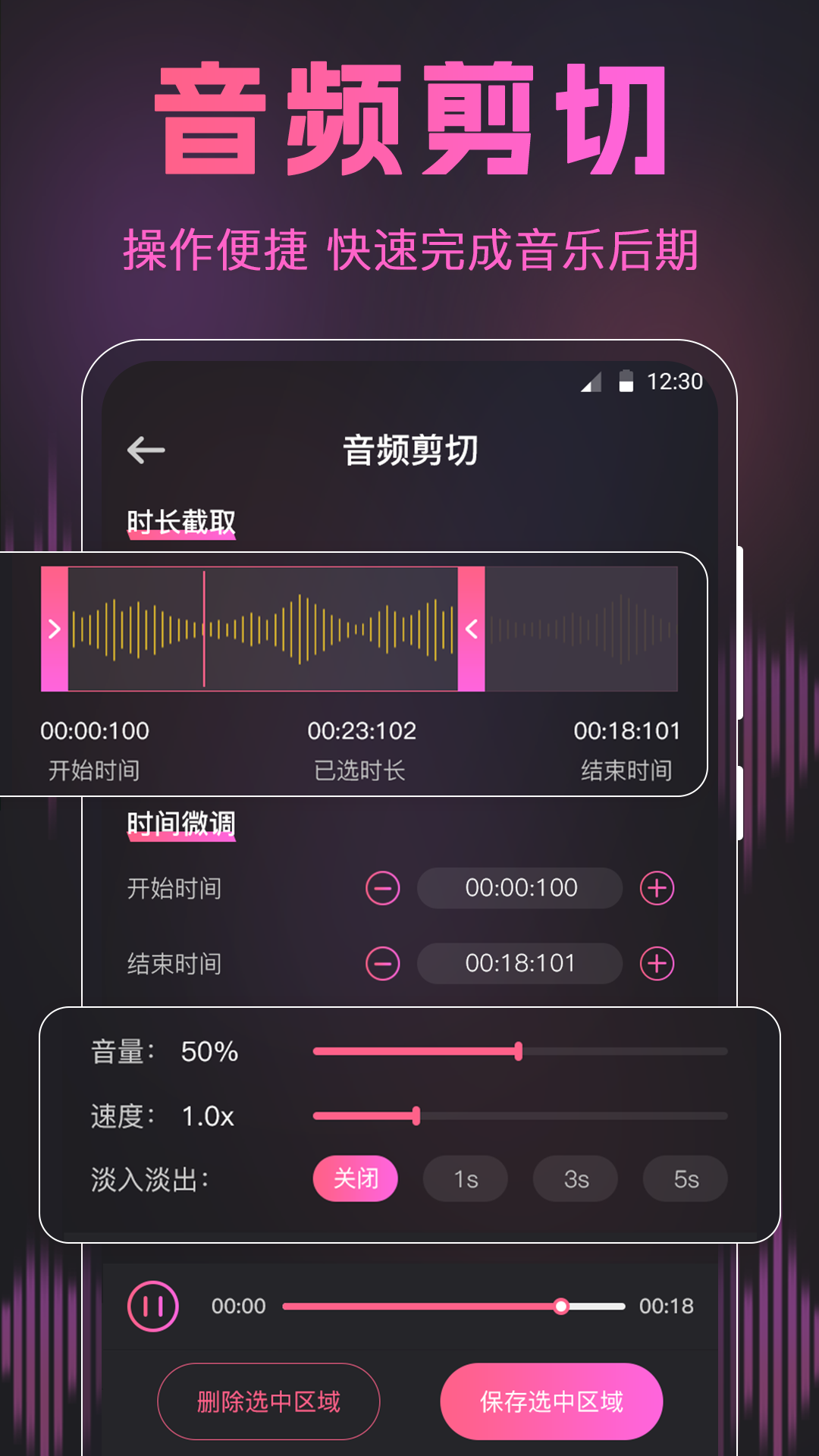Disable fade by selecting 关闭
Viewport: 819px width, 1456px height.
pos(356,1178)
